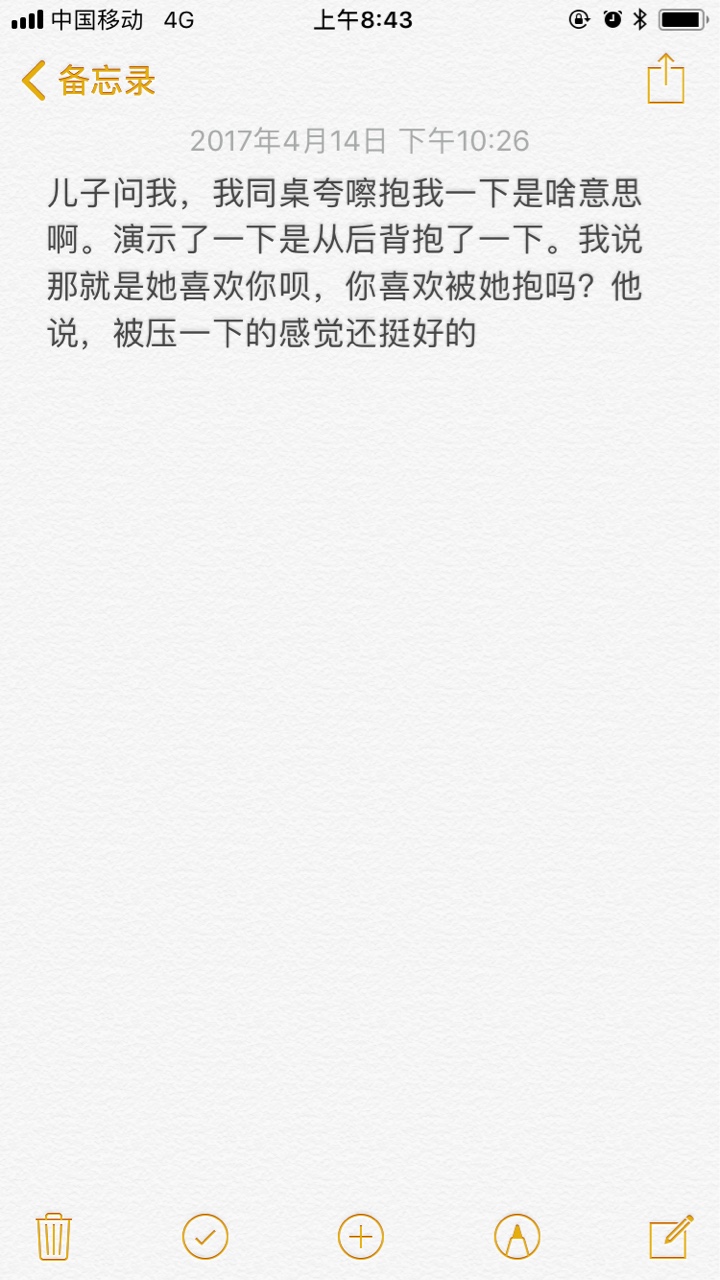Go back to the 备忘录 list
This screenshot has width=720, height=1280.
pyautogui.click(x=88, y=80)
